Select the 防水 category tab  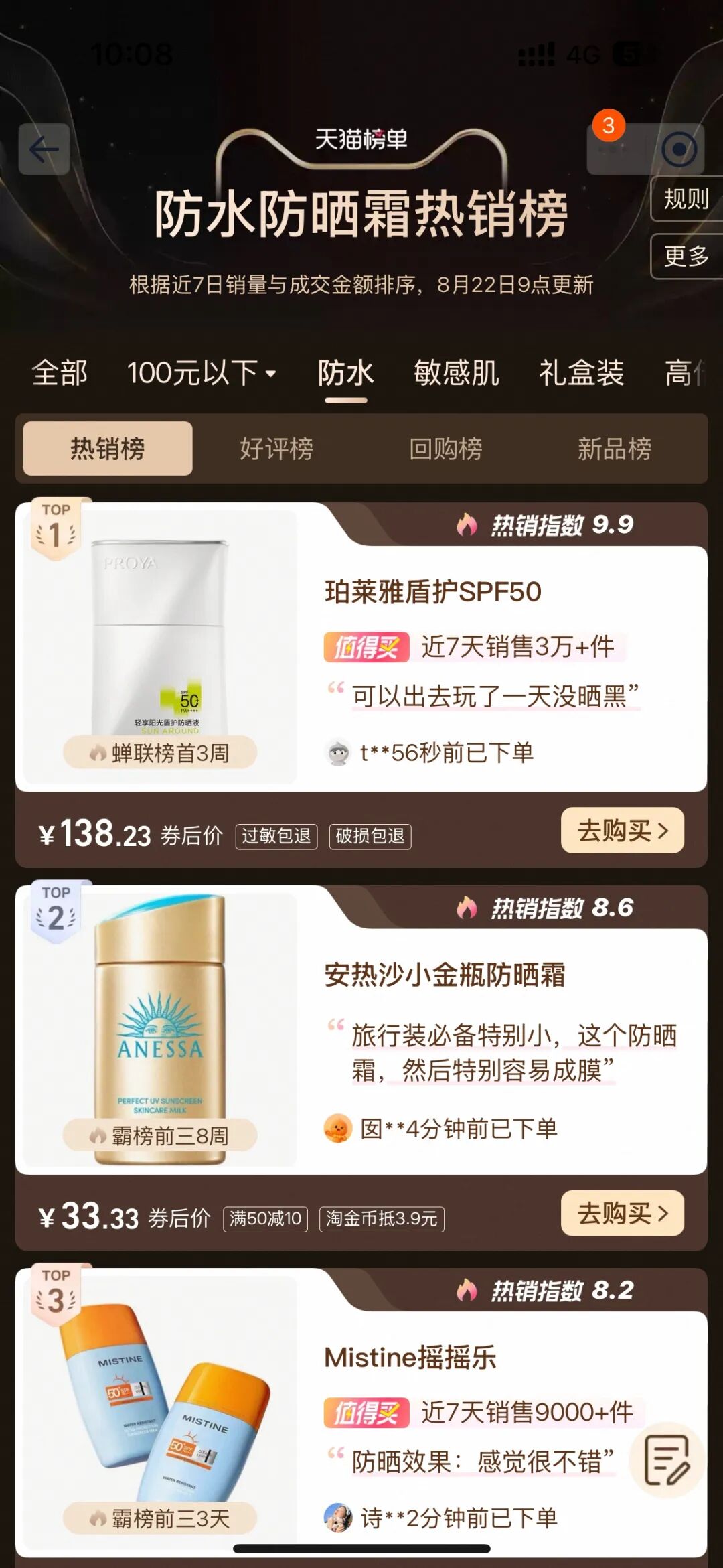(x=345, y=373)
